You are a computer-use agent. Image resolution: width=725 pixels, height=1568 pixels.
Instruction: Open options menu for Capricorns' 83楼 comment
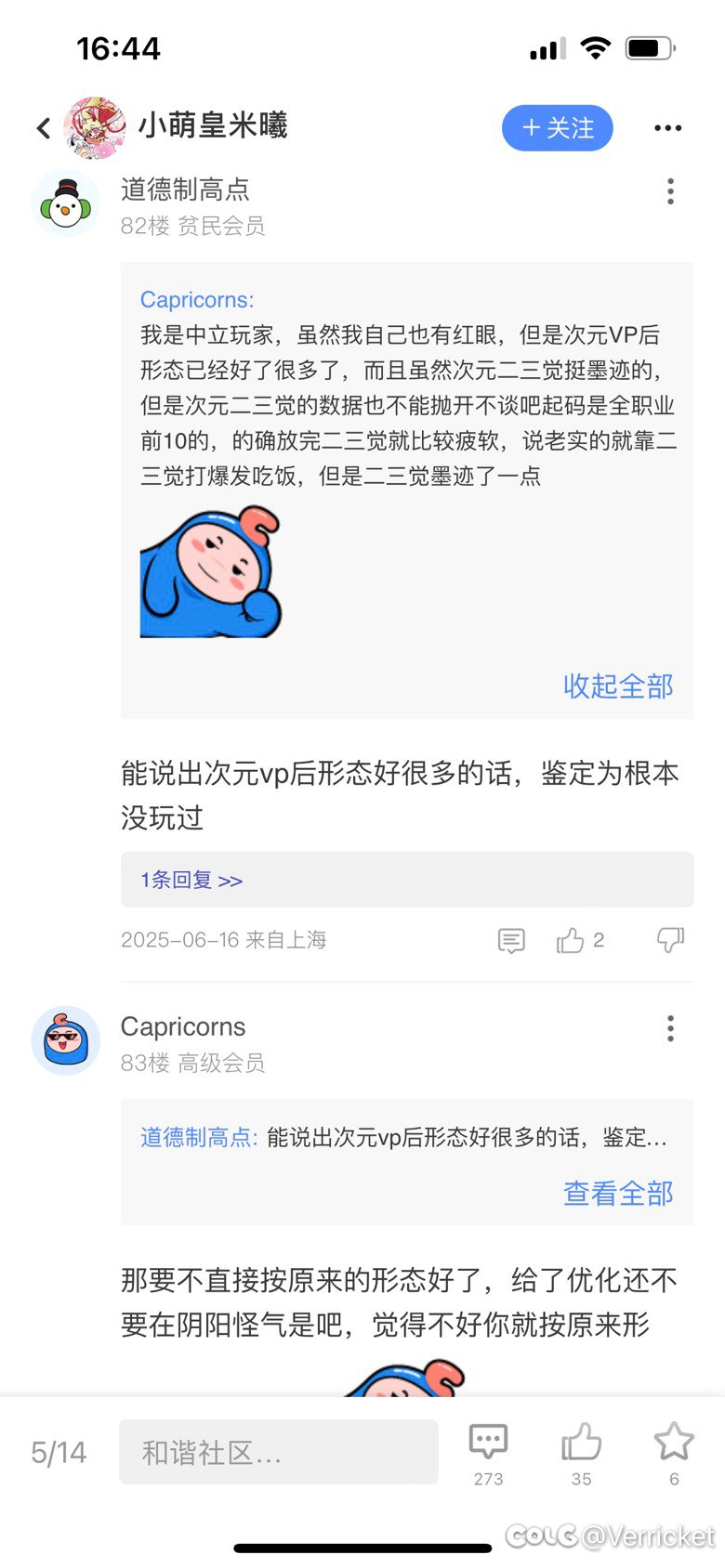tap(670, 1028)
